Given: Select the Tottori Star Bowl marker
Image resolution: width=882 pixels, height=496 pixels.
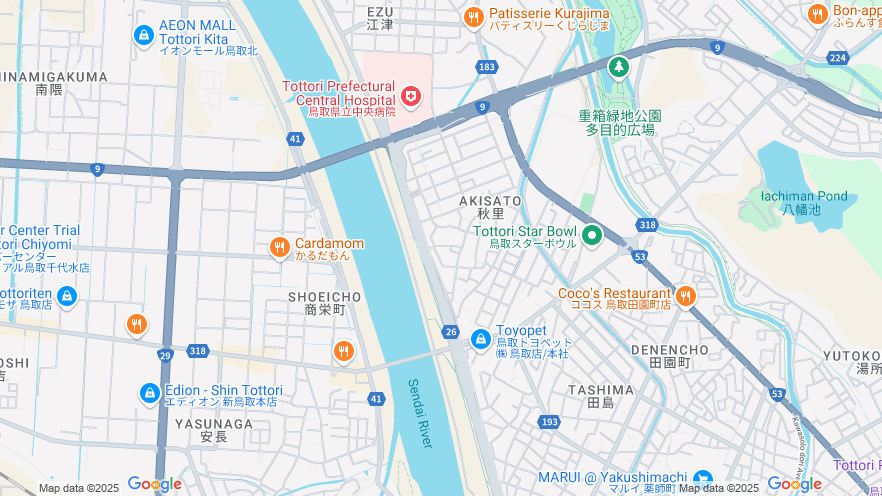Looking at the screenshot, I should click(x=592, y=236).
